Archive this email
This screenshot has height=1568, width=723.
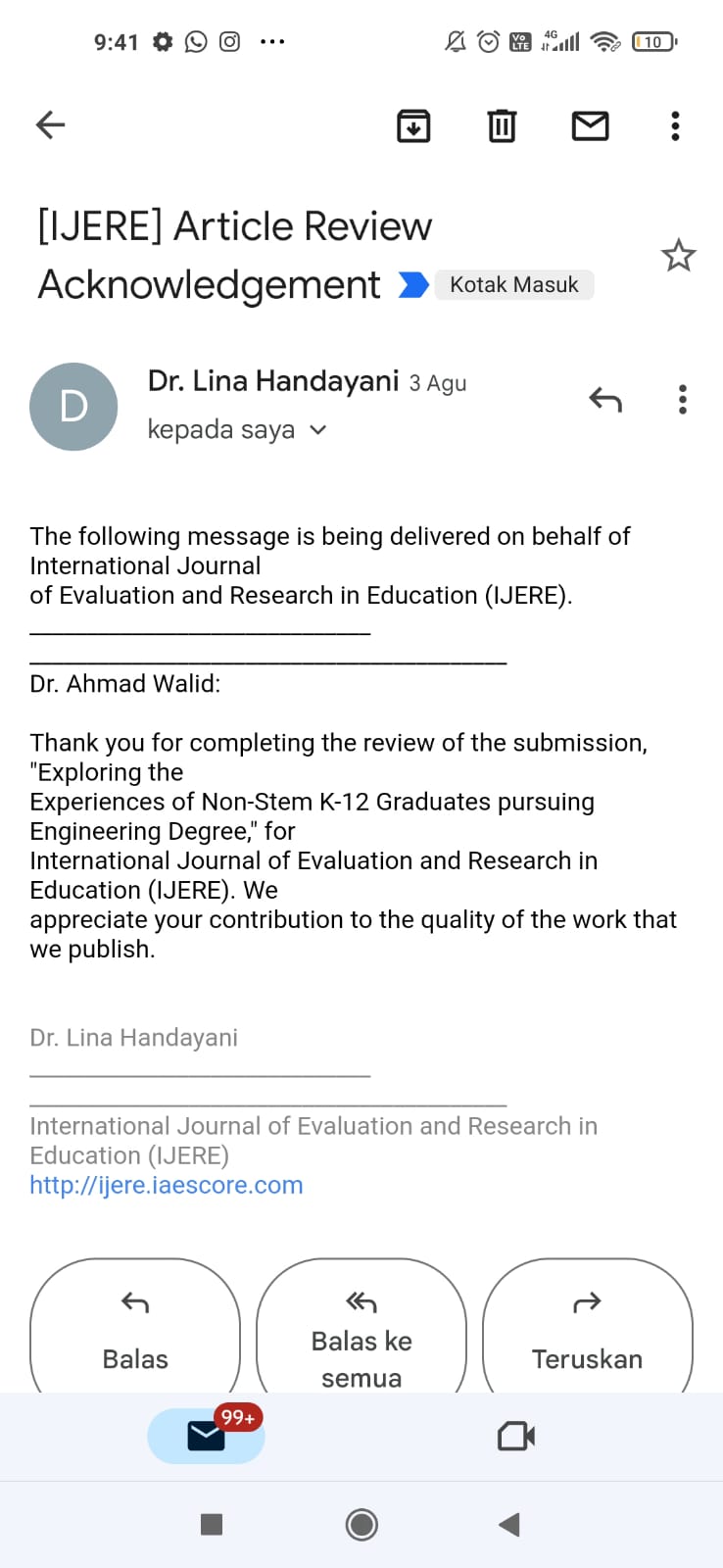(413, 125)
